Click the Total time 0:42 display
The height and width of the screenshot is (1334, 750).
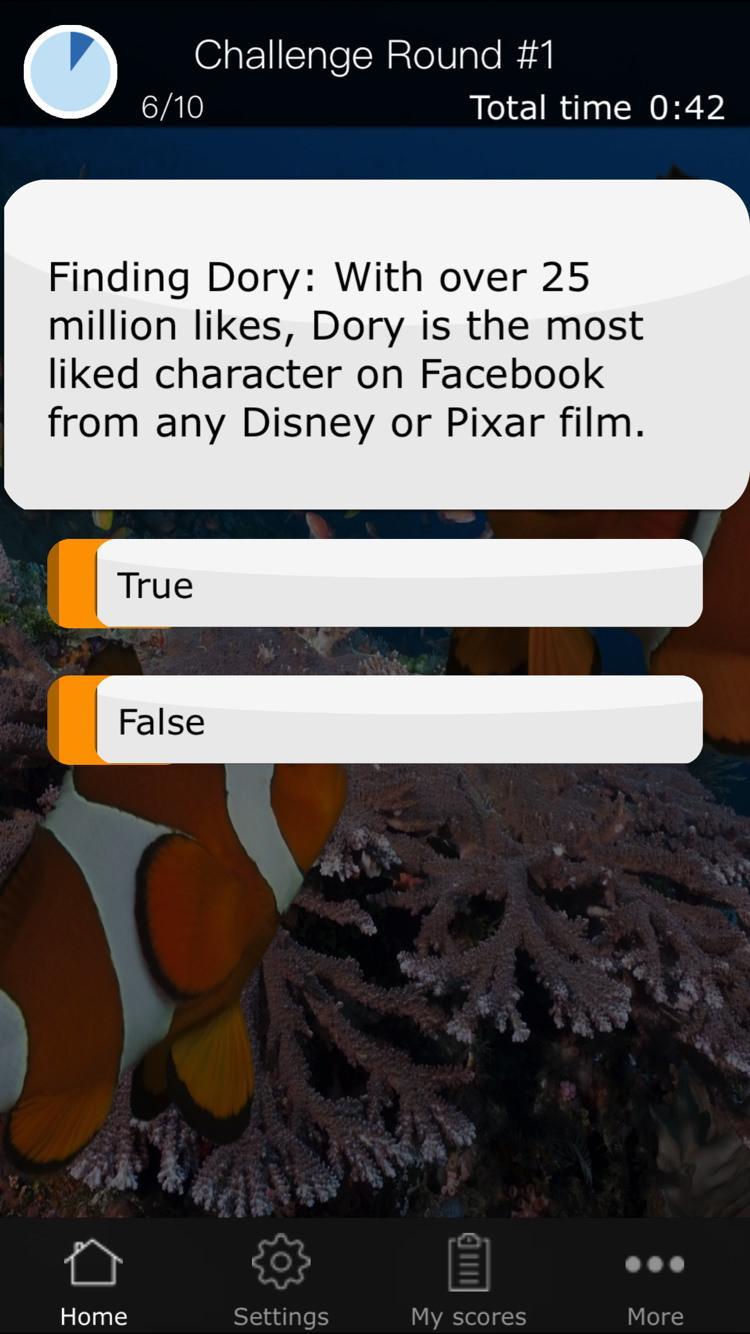point(600,108)
